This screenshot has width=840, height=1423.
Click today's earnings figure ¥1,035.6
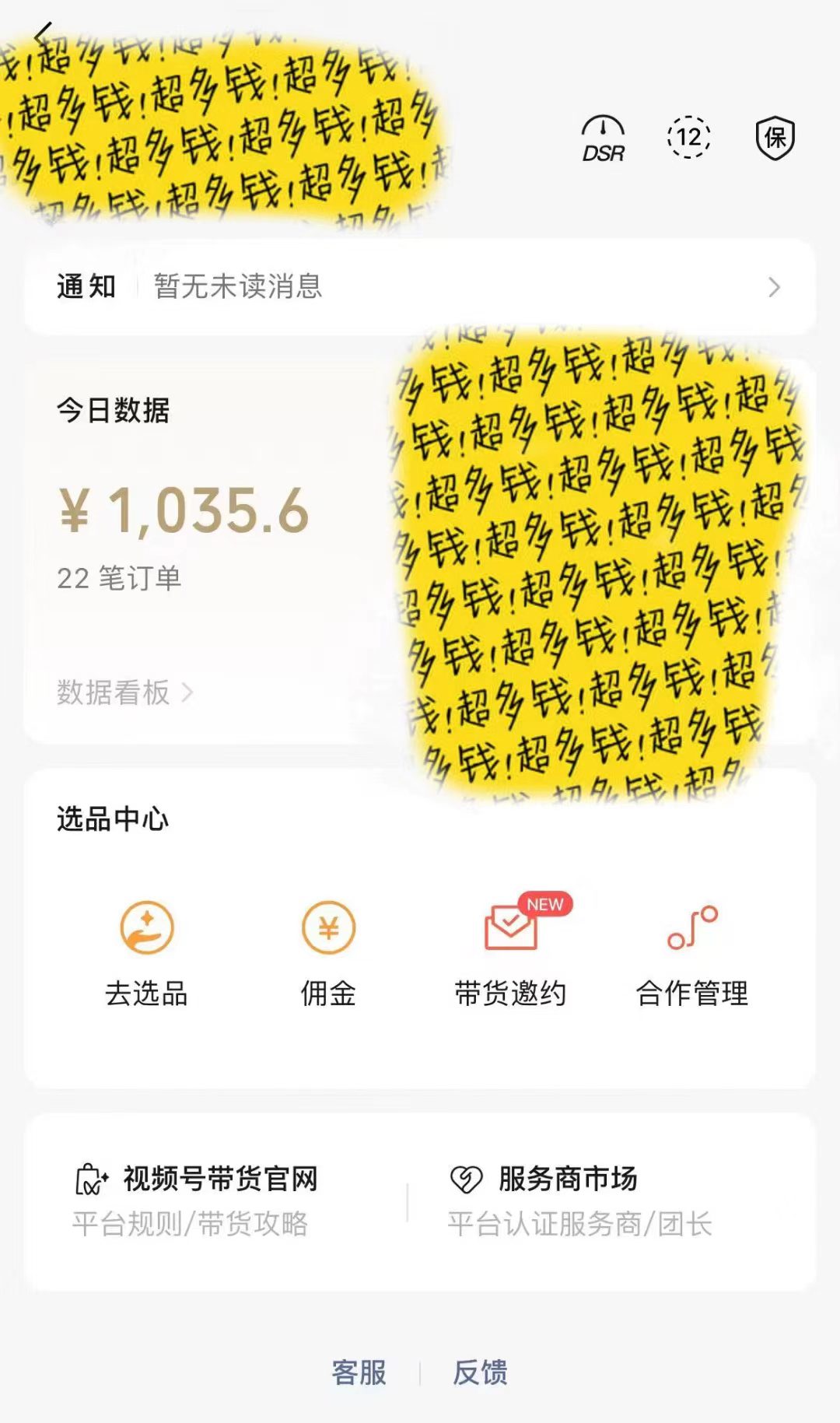185,511
